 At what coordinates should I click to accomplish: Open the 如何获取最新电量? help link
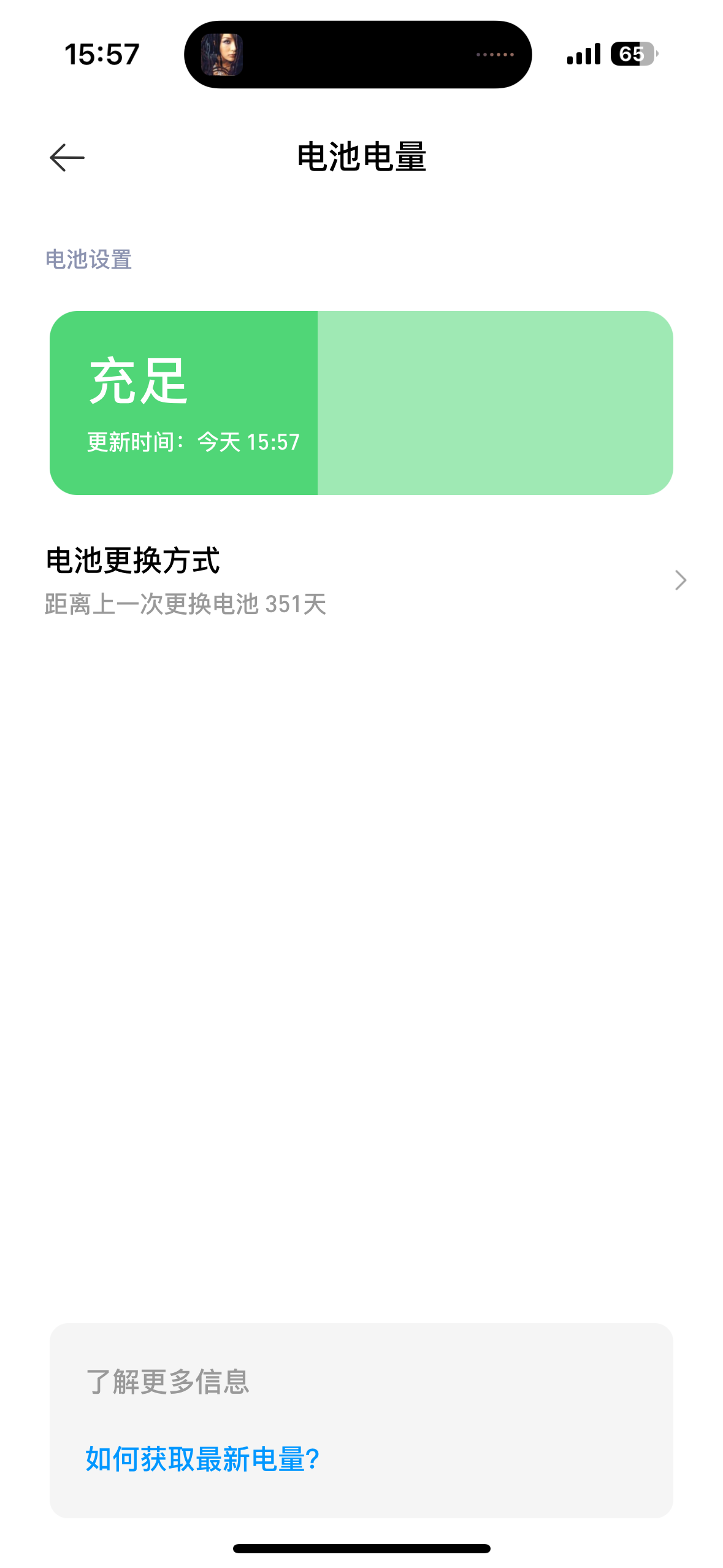click(202, 1459)
